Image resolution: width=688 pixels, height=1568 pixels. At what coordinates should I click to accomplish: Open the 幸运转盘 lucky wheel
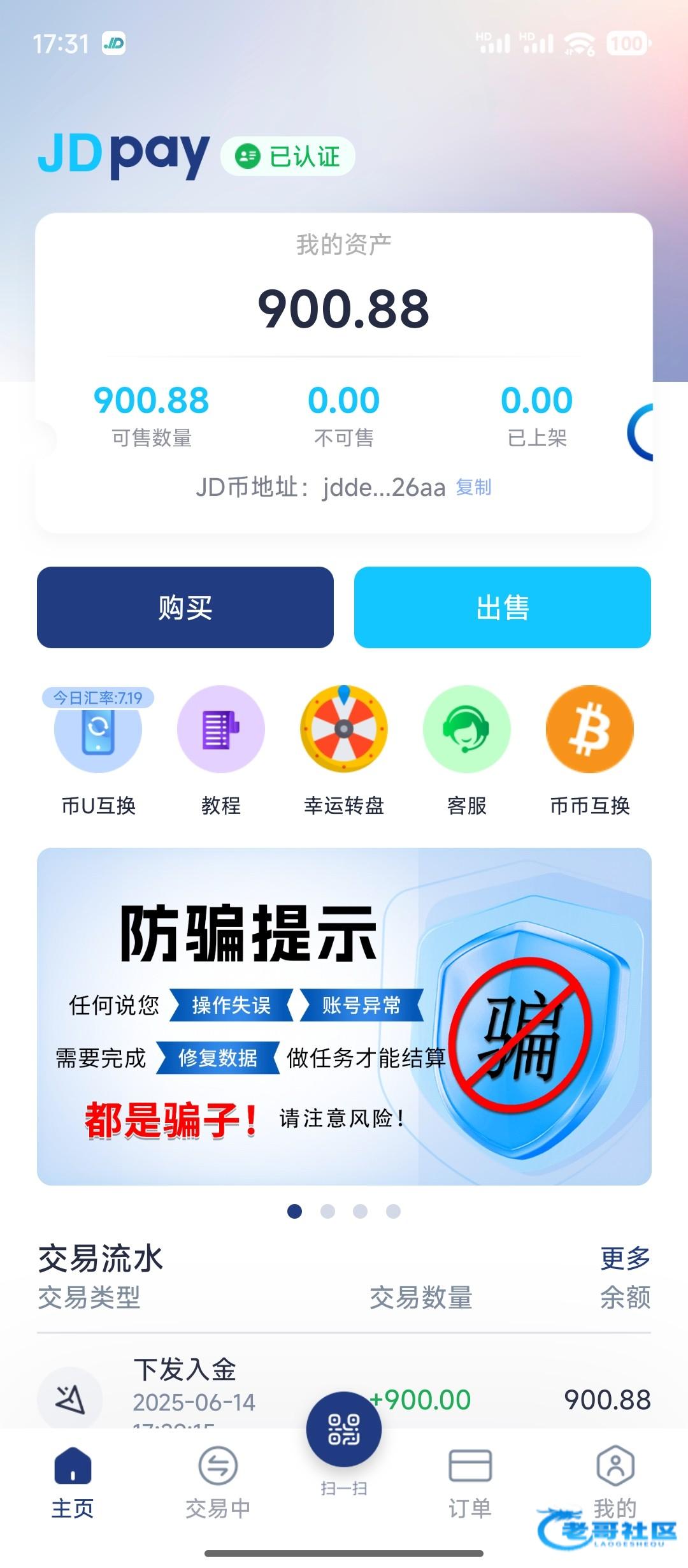click(x=344, y=731)
